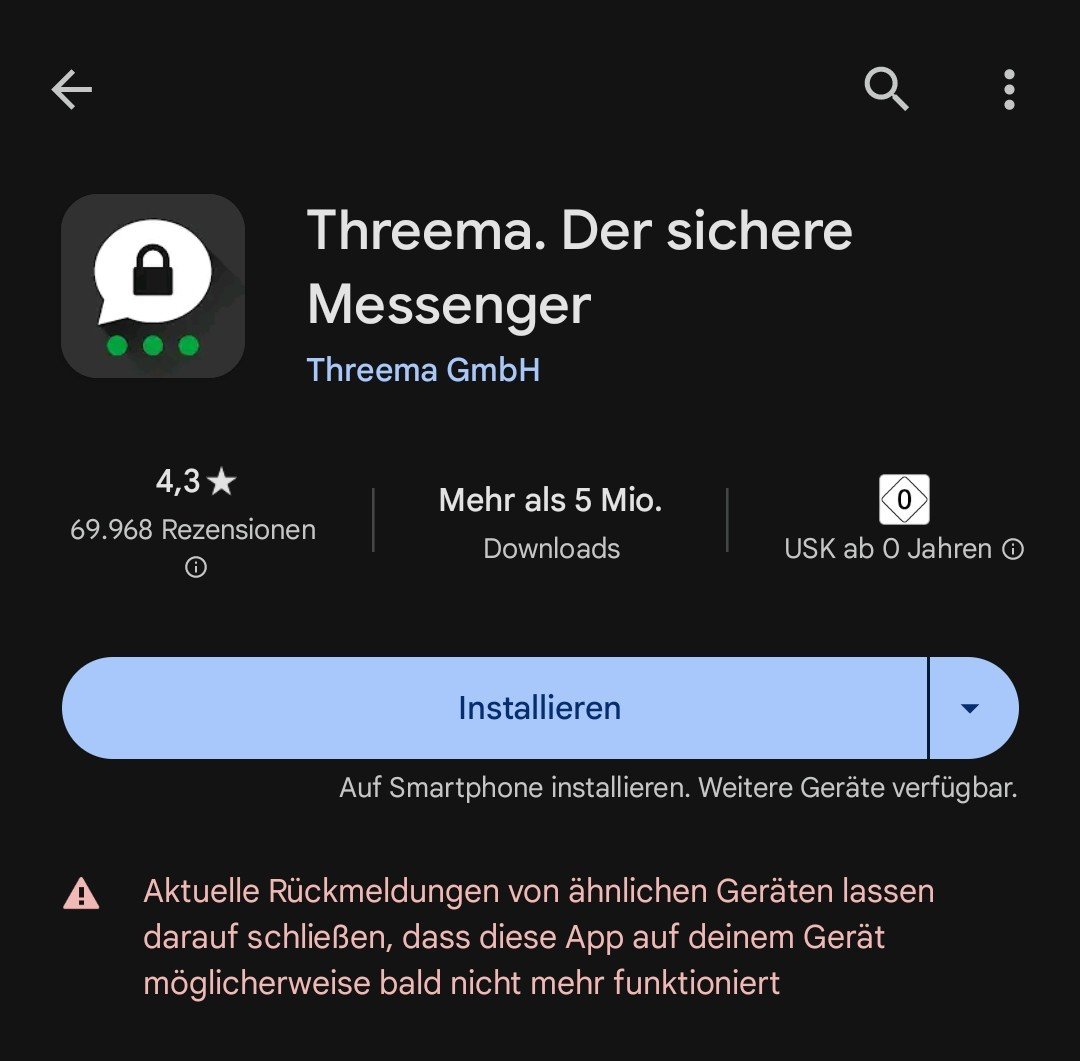This screenshot has width=1080, height=1061.
Task: View the 69.968 Rezensionen rating details
Action: (x=193, y=530)
